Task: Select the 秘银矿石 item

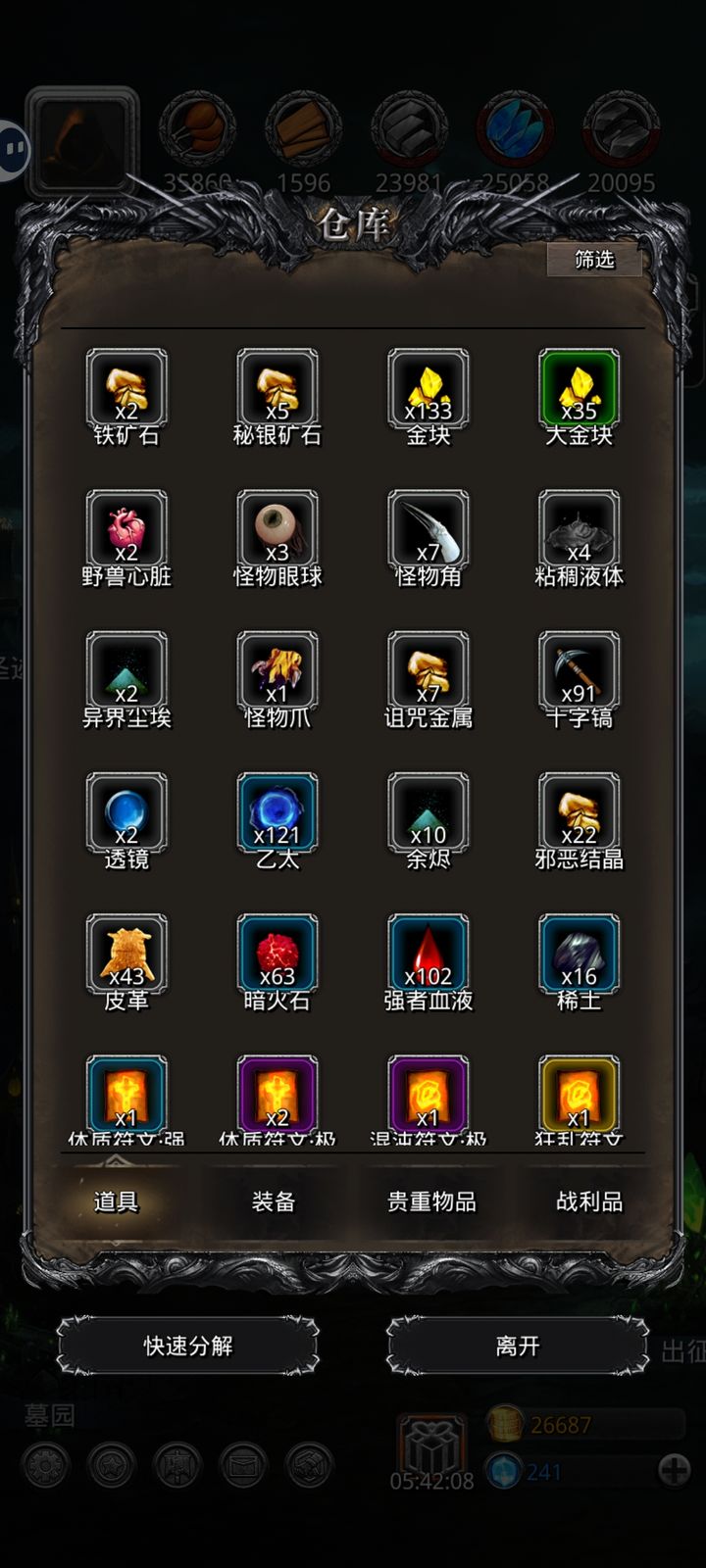Action: click(x=277, y=389)
